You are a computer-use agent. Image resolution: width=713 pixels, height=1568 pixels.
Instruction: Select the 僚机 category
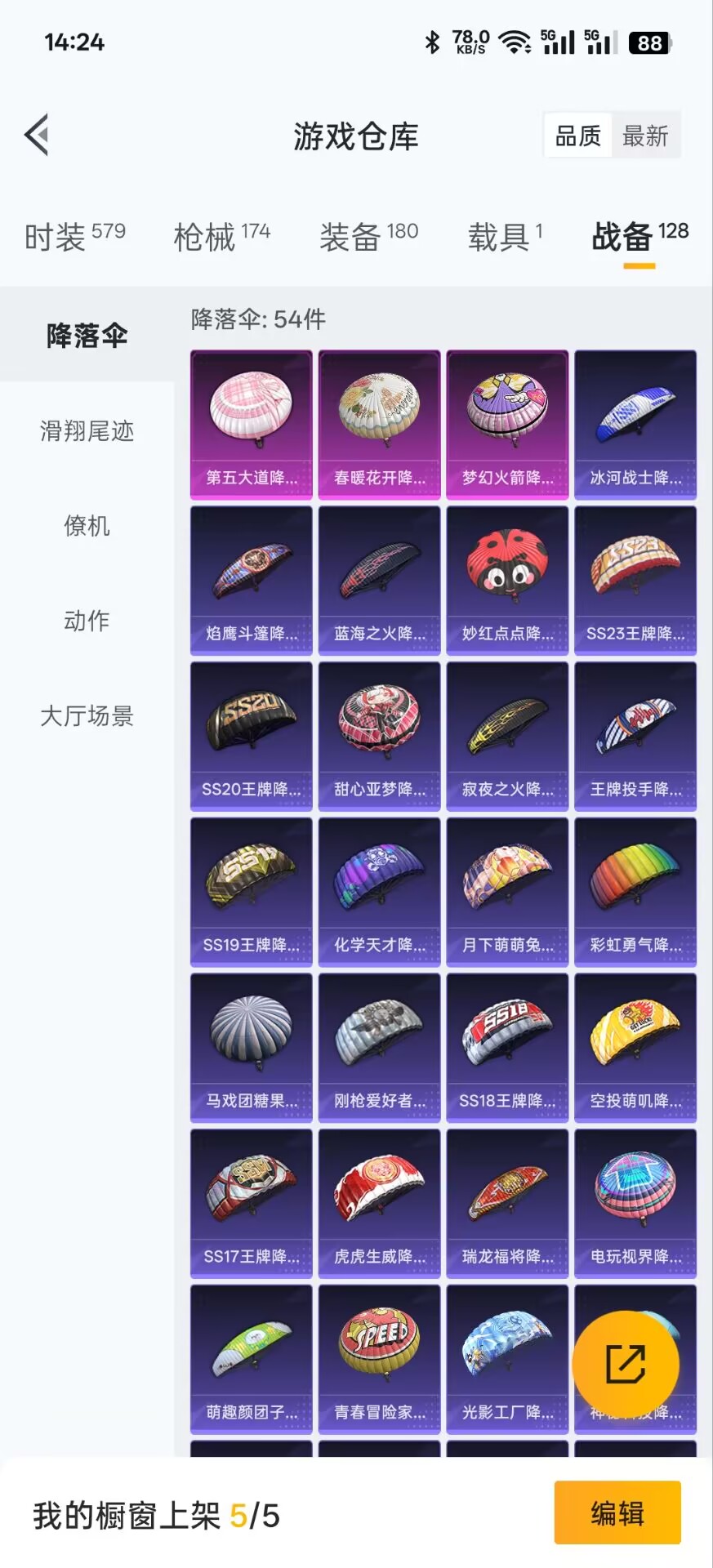click(x=87, y=525)
